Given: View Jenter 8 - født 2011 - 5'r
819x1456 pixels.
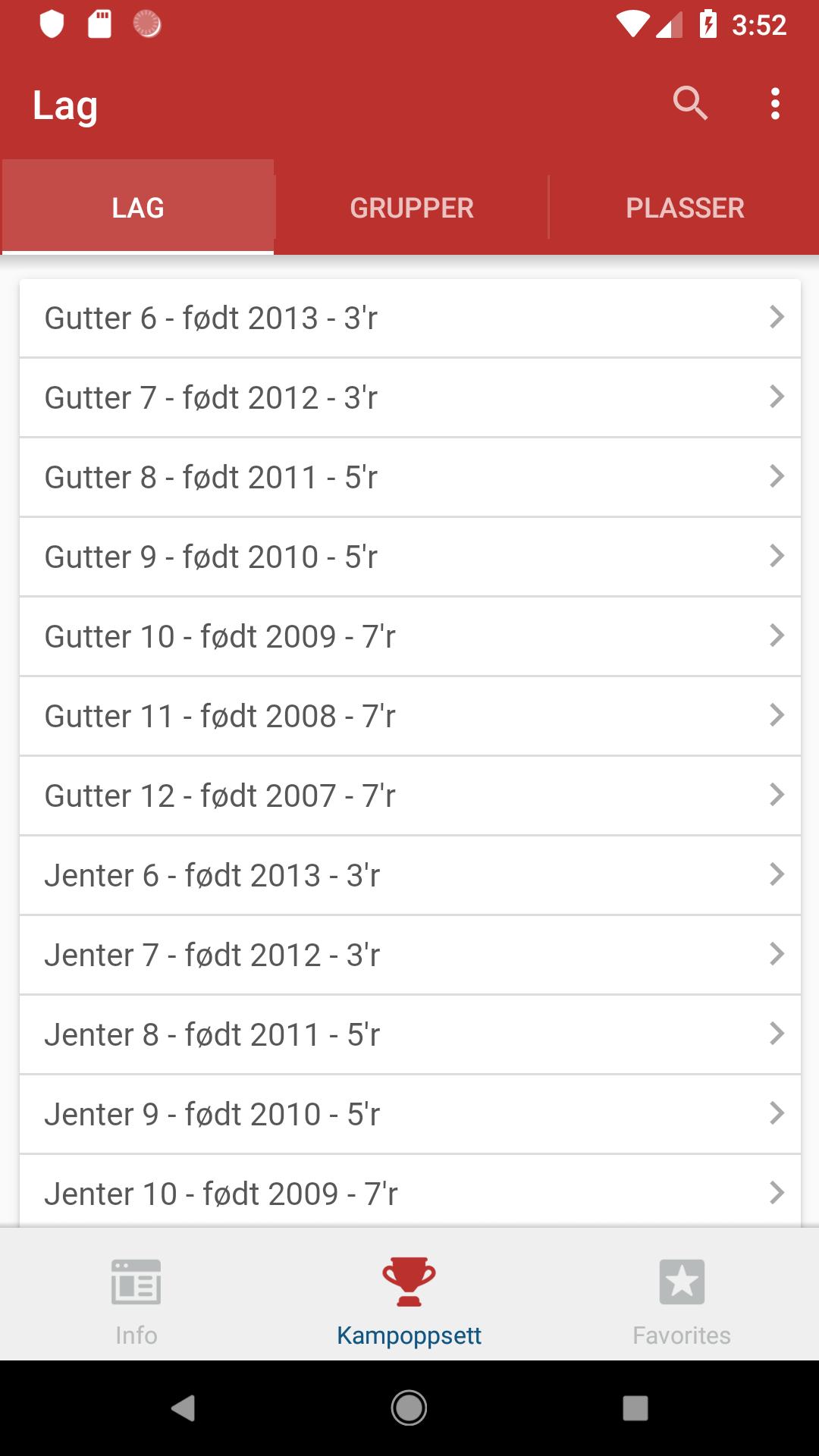Looking at the screenshot, I should pyautogui.click(x=409, y=1034).
